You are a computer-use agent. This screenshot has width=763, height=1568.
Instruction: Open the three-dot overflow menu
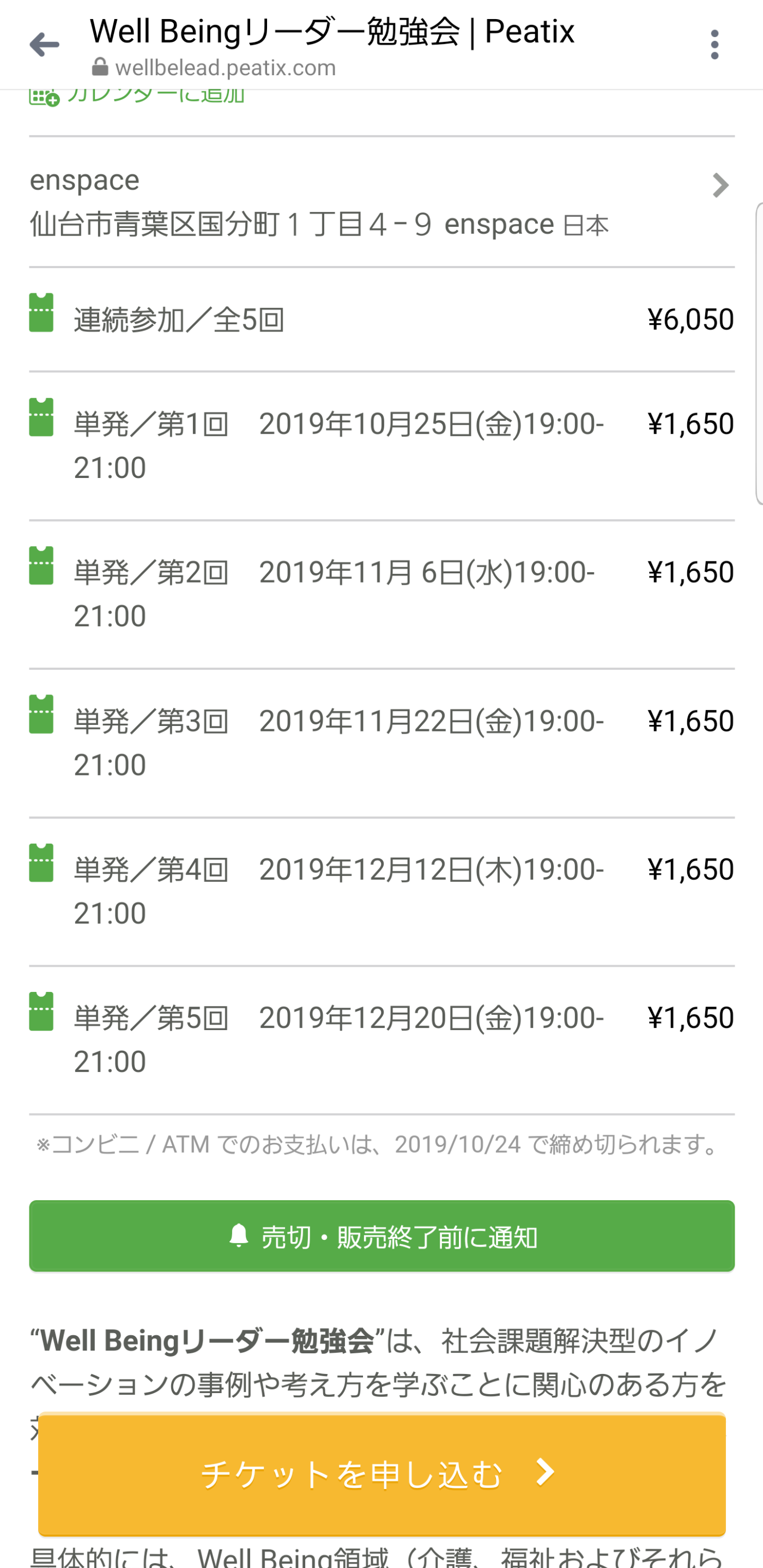[x=714, y=45]
